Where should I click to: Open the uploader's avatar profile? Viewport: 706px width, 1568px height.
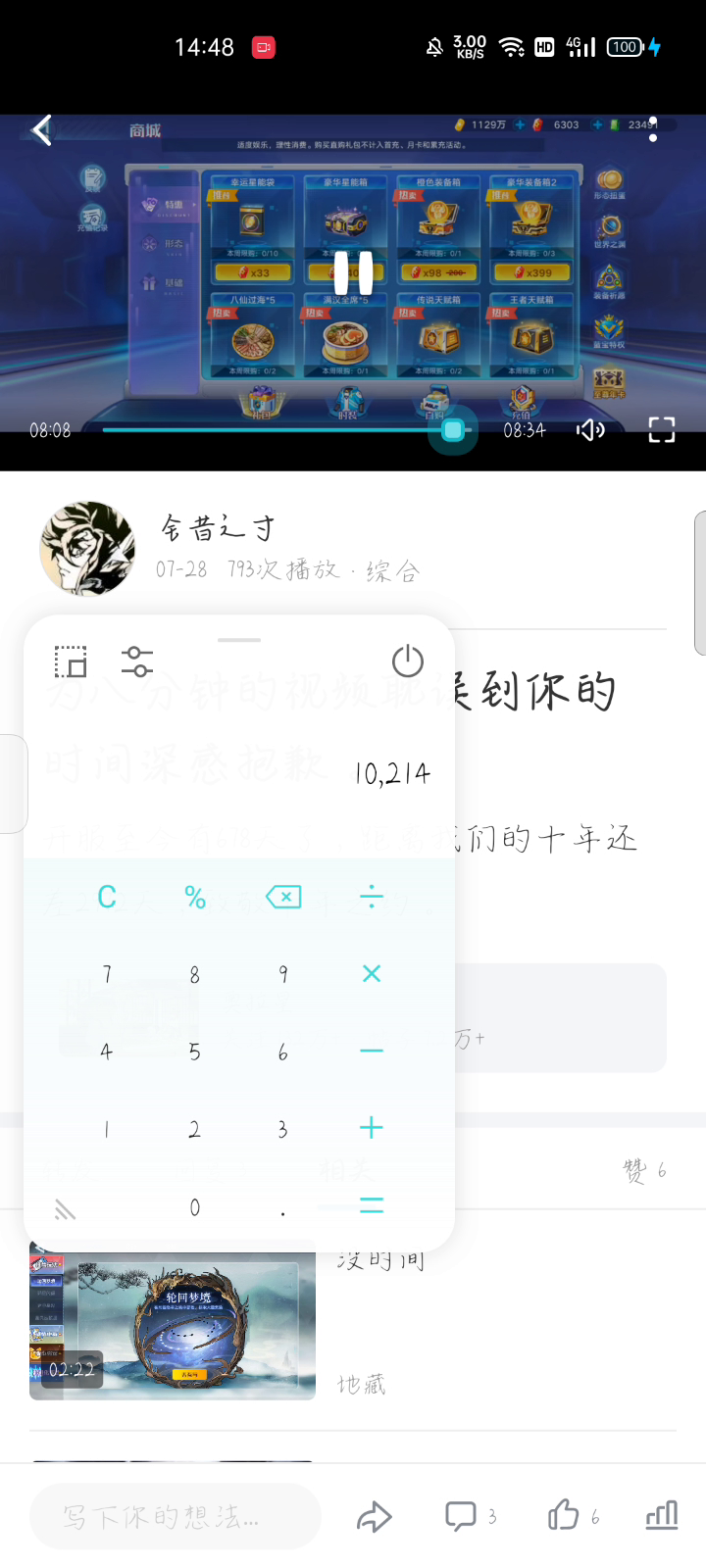tap(87, 548)
